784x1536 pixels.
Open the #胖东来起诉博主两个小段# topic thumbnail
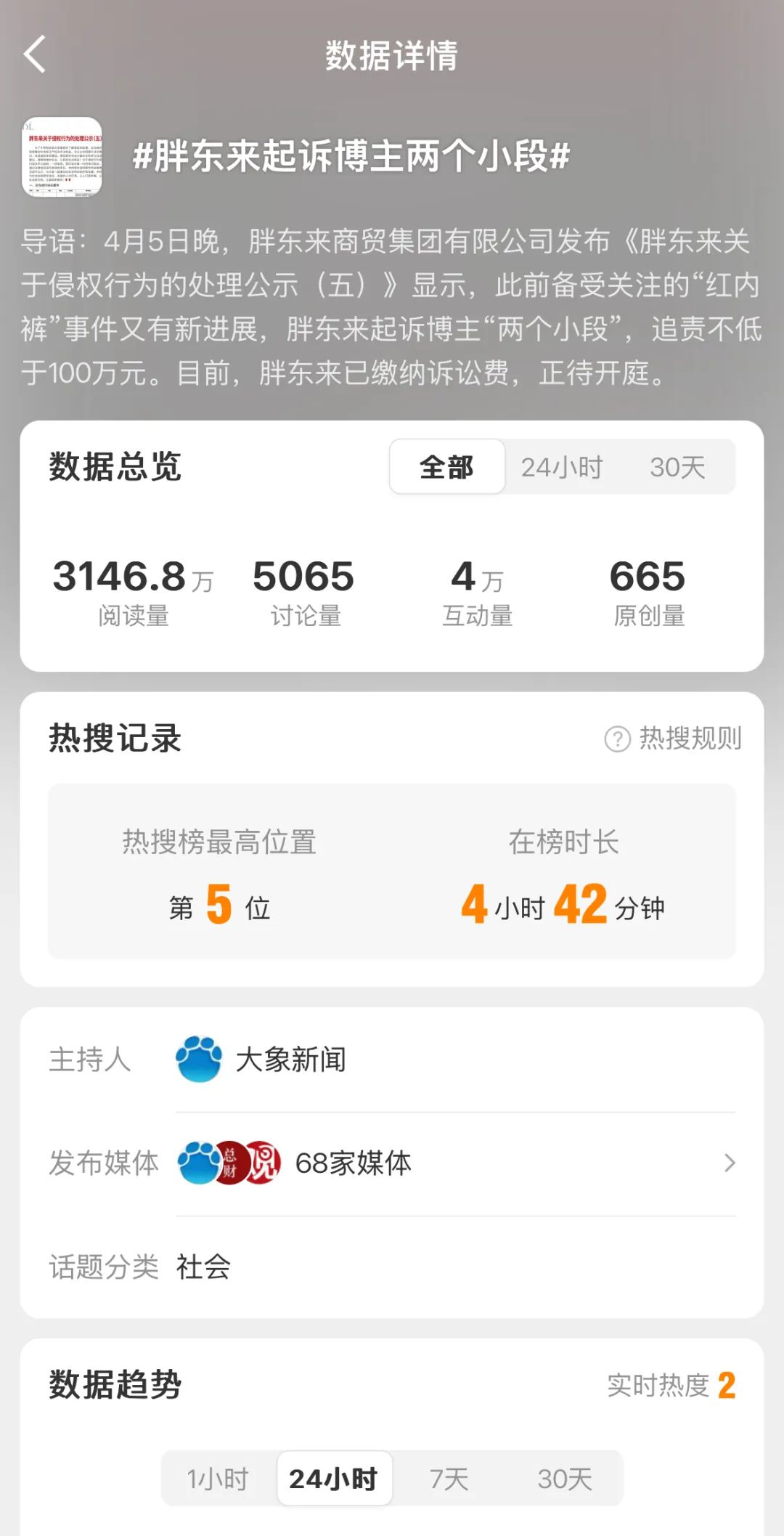pos(62,157)
